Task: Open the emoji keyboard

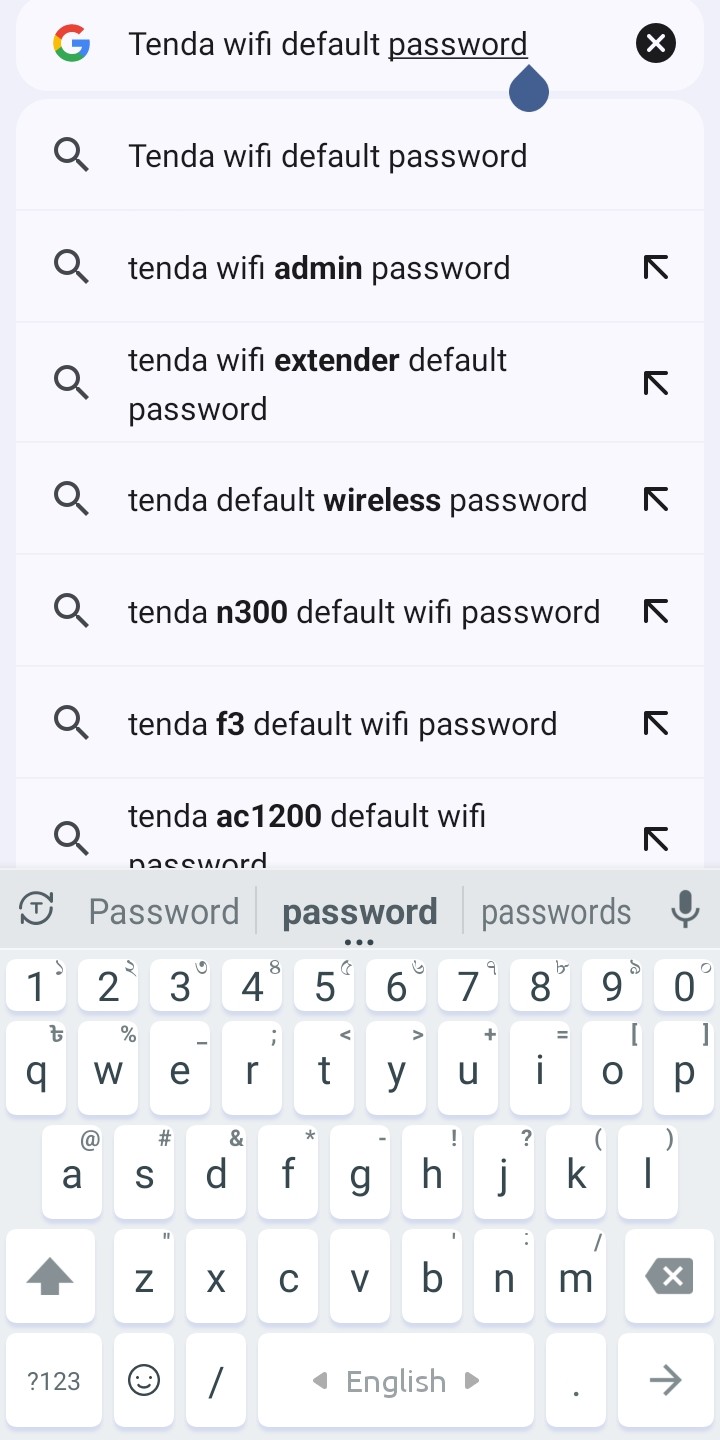Action: tap(144, 1381)
